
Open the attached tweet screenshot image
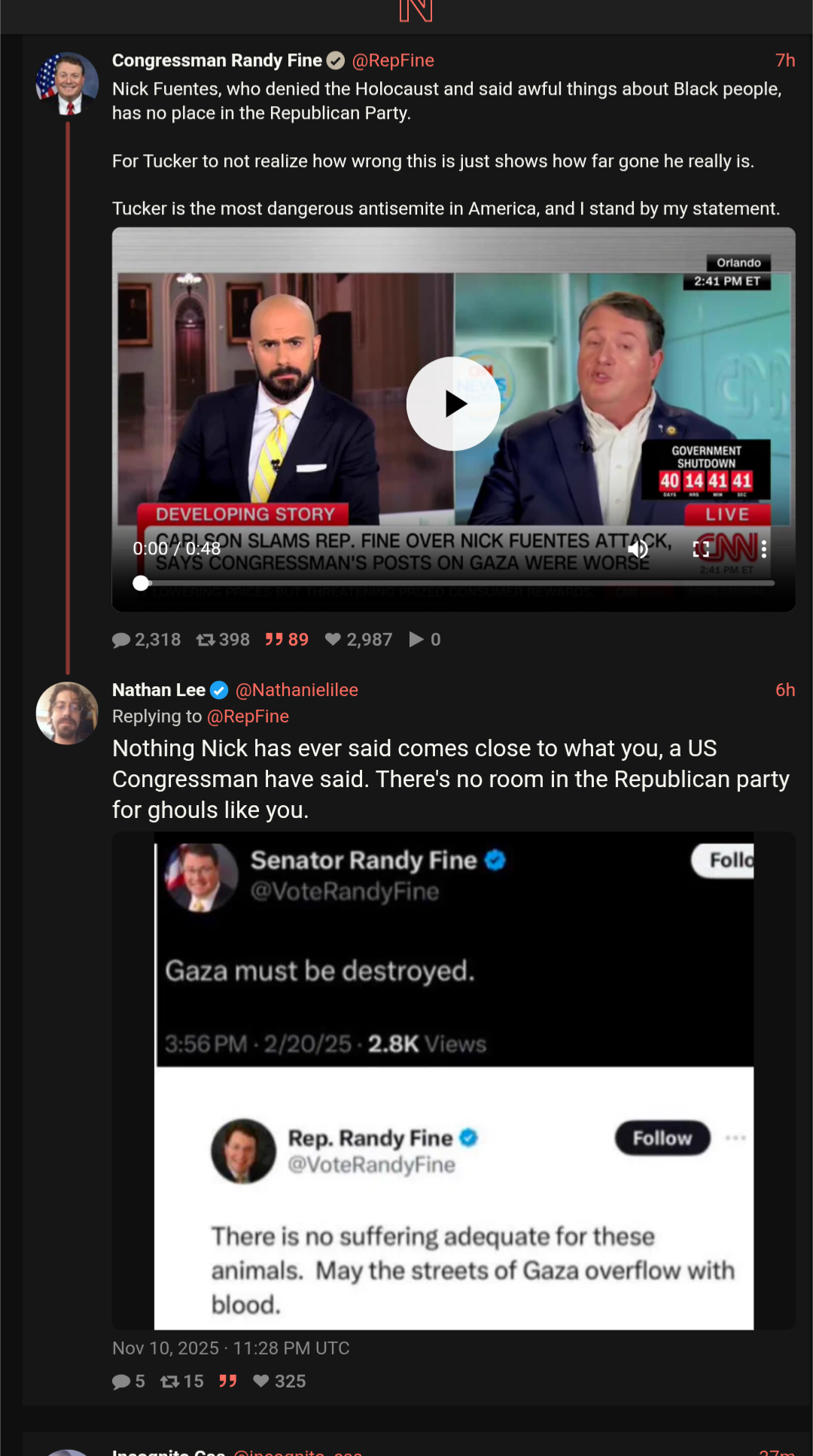coord(453,1081)
